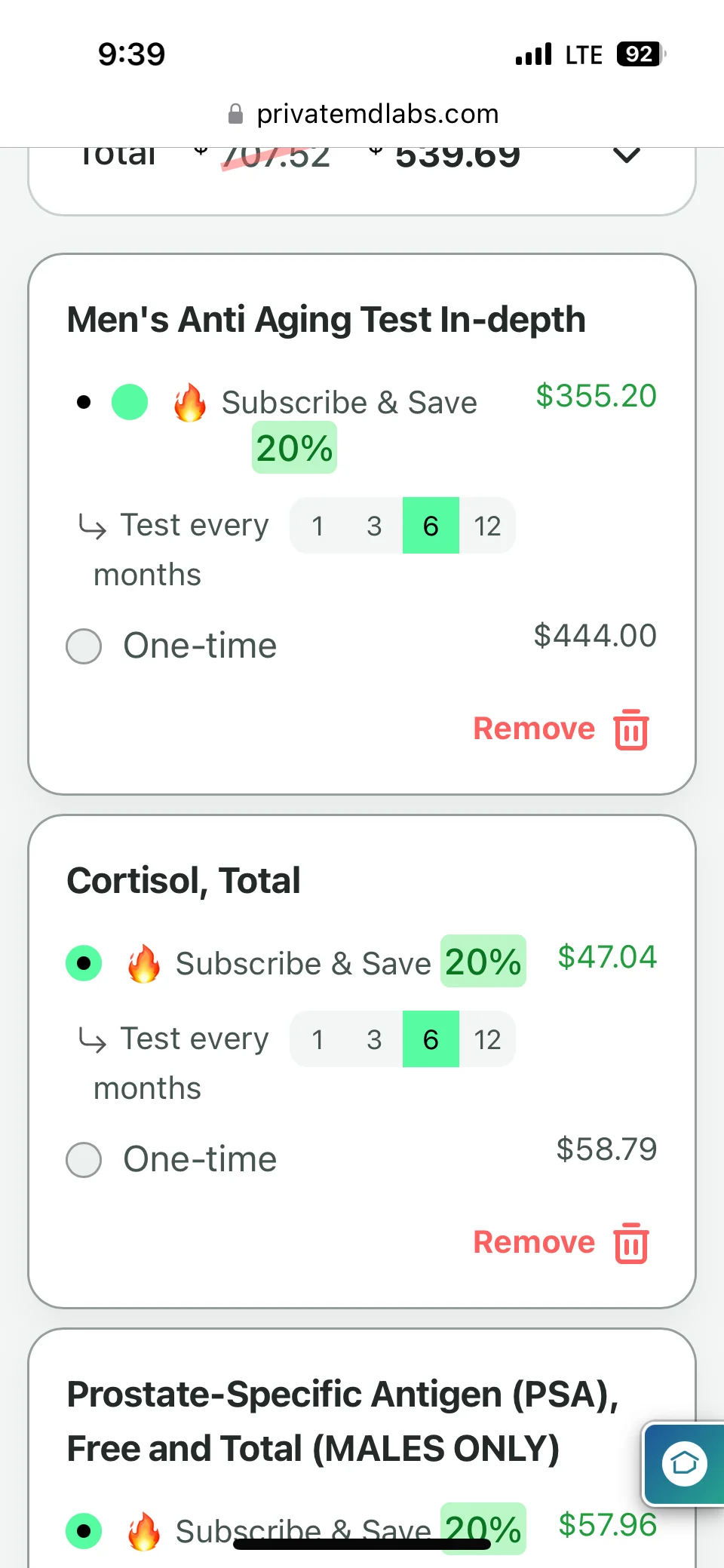This screenshot has height=1568, width=724.
Task: Remove Cortisol, Total from cart
Action: [561, 1243]
